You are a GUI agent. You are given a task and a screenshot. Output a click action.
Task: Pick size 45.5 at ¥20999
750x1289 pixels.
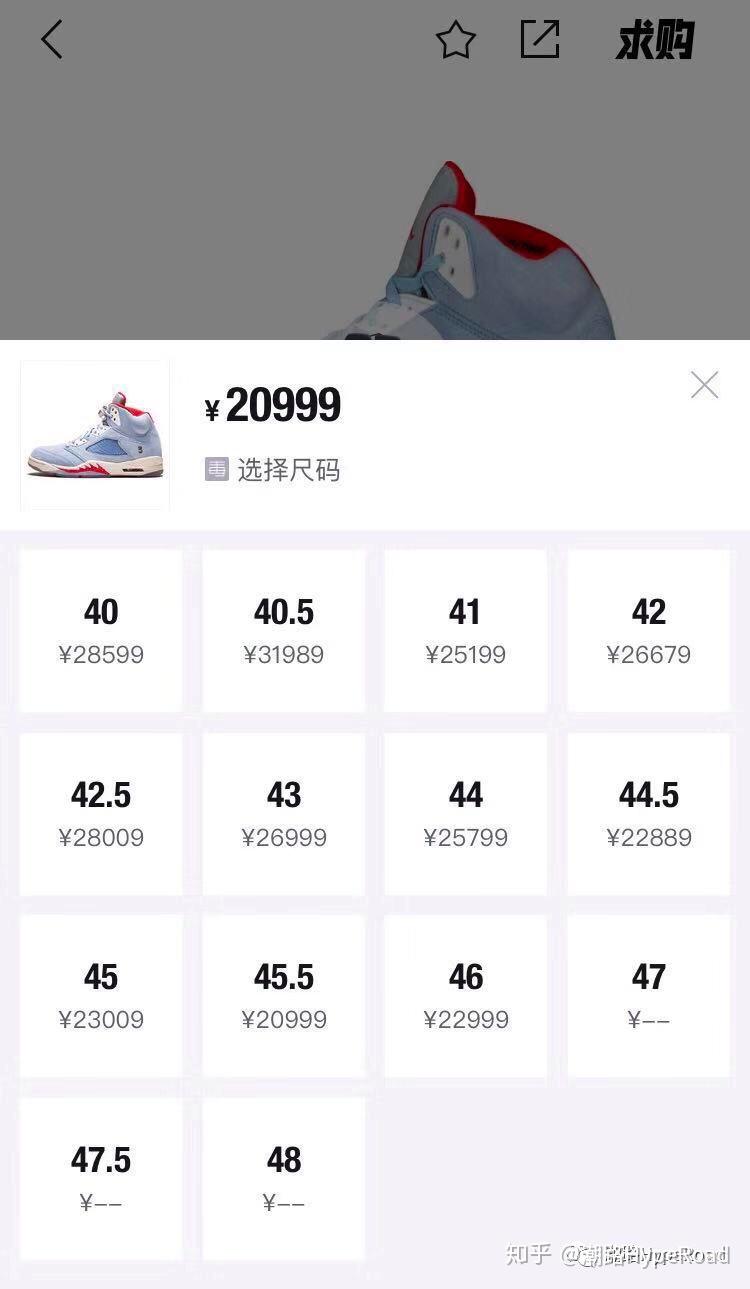pos(284,996)
